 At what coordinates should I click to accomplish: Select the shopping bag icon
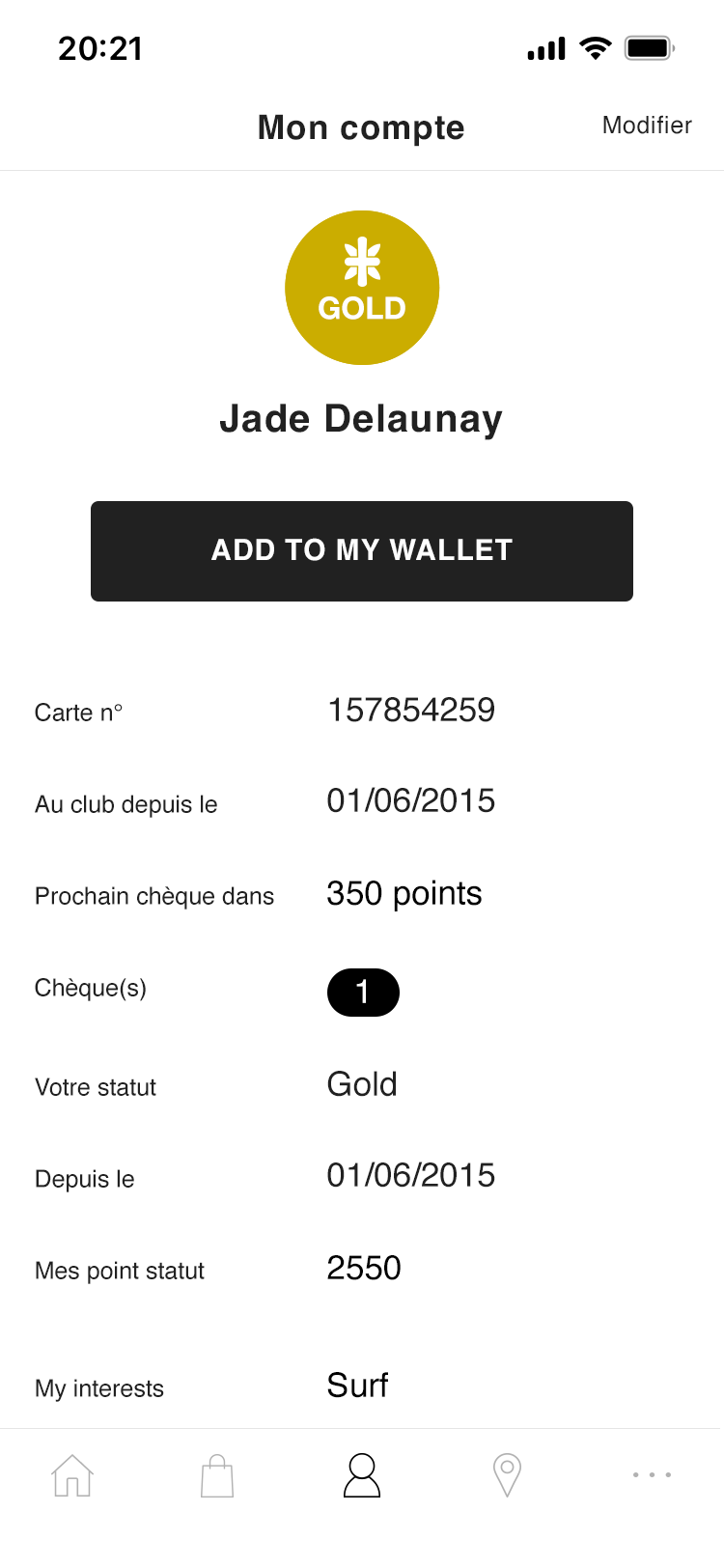tap(217, 1474)
